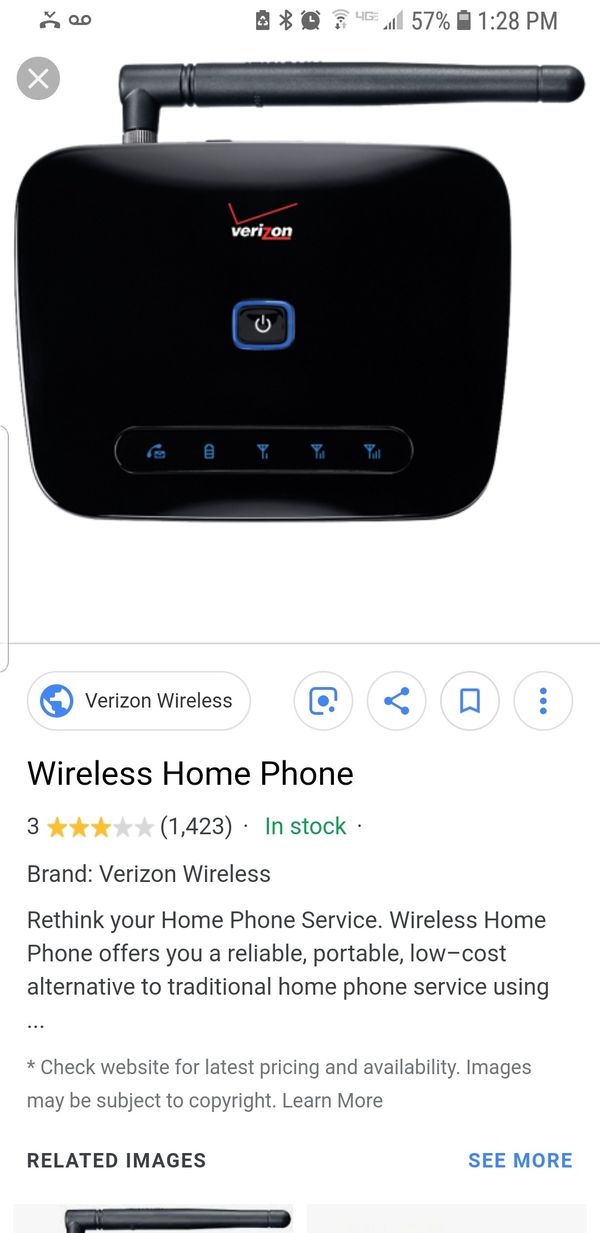The width and height of the screenshot is (600, 1233).
Task: Open the Learn More copyright link
Action: [332, 1100]
